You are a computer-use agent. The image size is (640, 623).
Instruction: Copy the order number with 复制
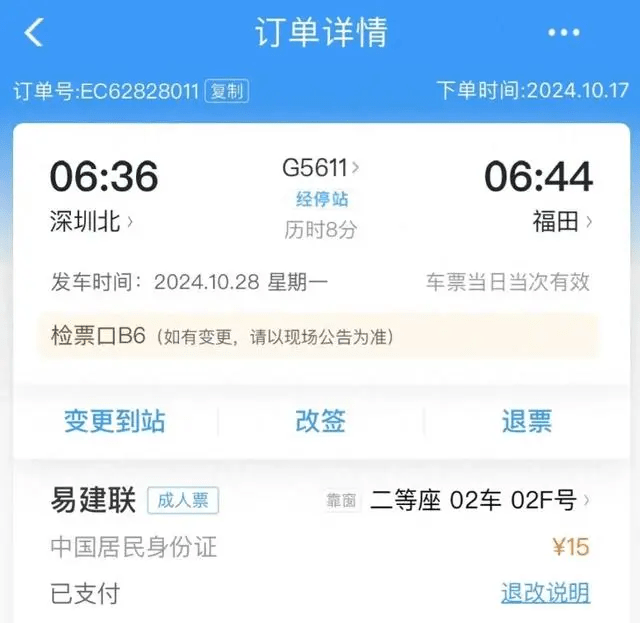[226, 91]
